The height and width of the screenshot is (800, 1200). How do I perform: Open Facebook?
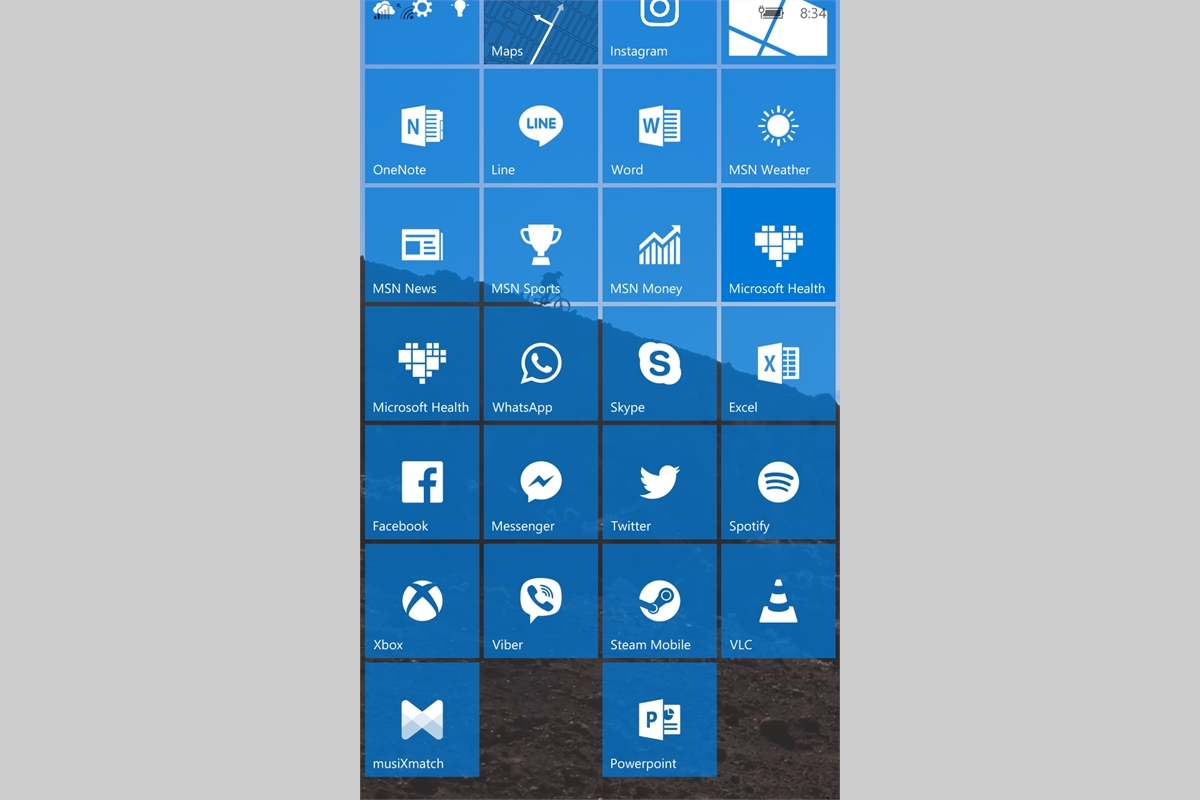coord(422,483)
